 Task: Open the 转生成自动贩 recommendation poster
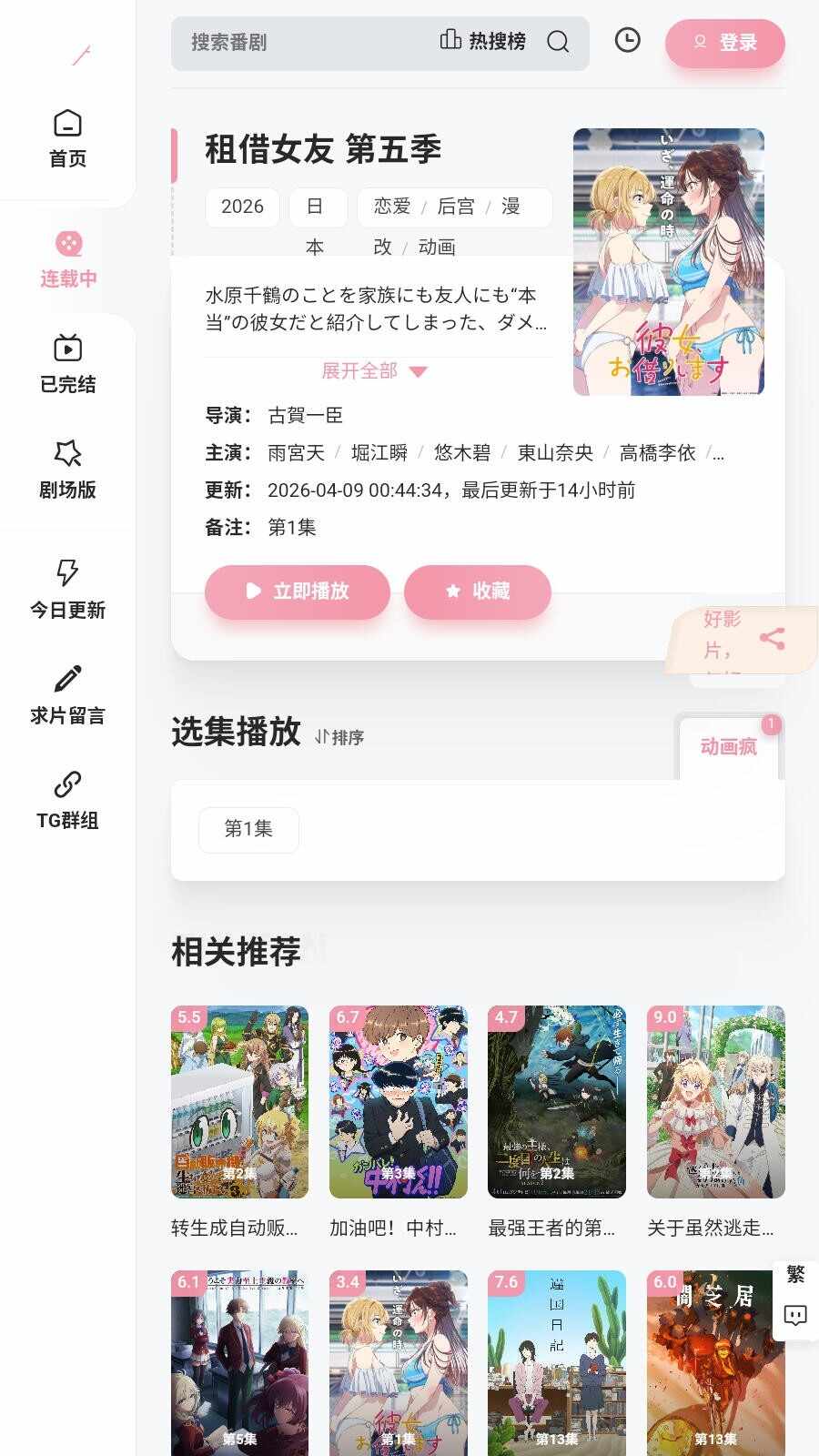pyautogui.click(x=238, y=1101)
